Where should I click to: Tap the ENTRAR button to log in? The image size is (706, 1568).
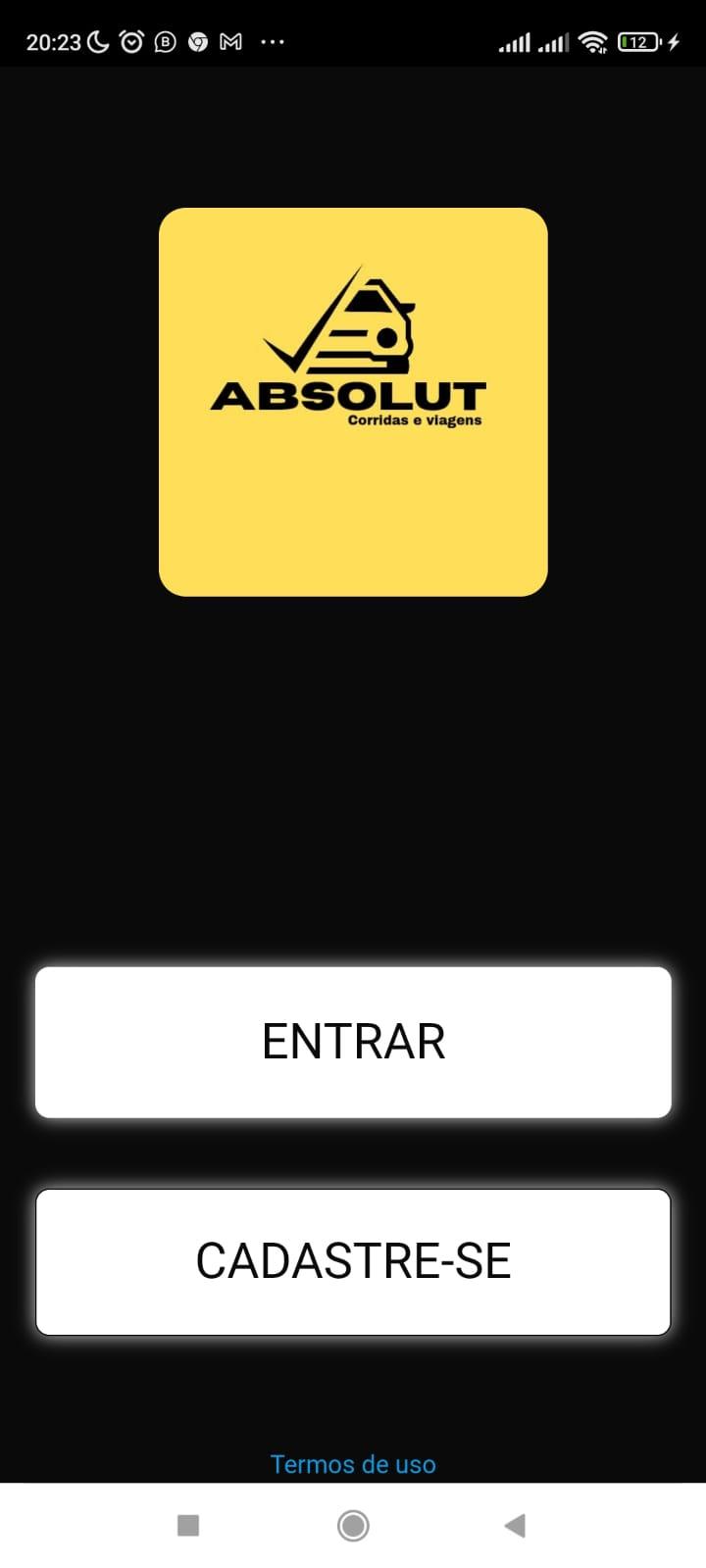click(x=353, y=1042)
